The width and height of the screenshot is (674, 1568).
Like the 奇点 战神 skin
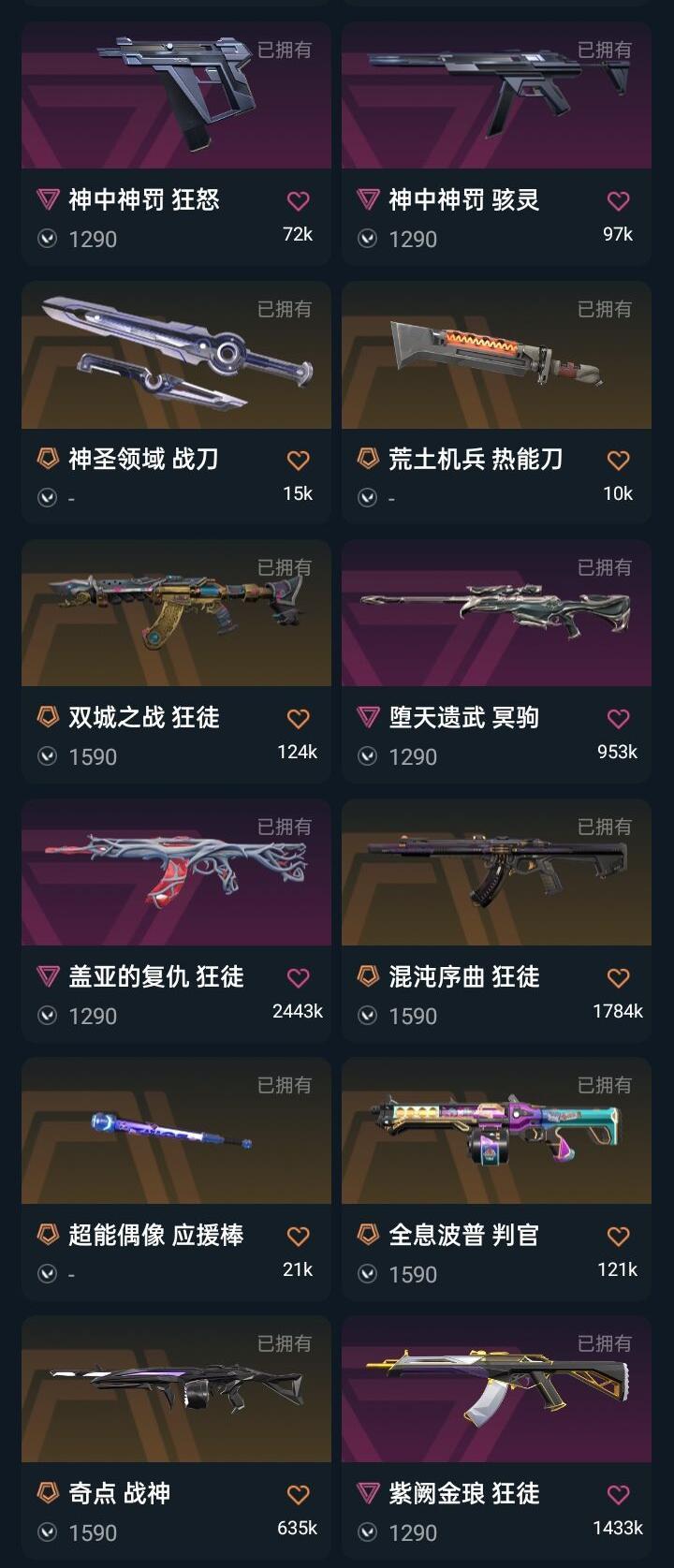tap(298, 1495)
